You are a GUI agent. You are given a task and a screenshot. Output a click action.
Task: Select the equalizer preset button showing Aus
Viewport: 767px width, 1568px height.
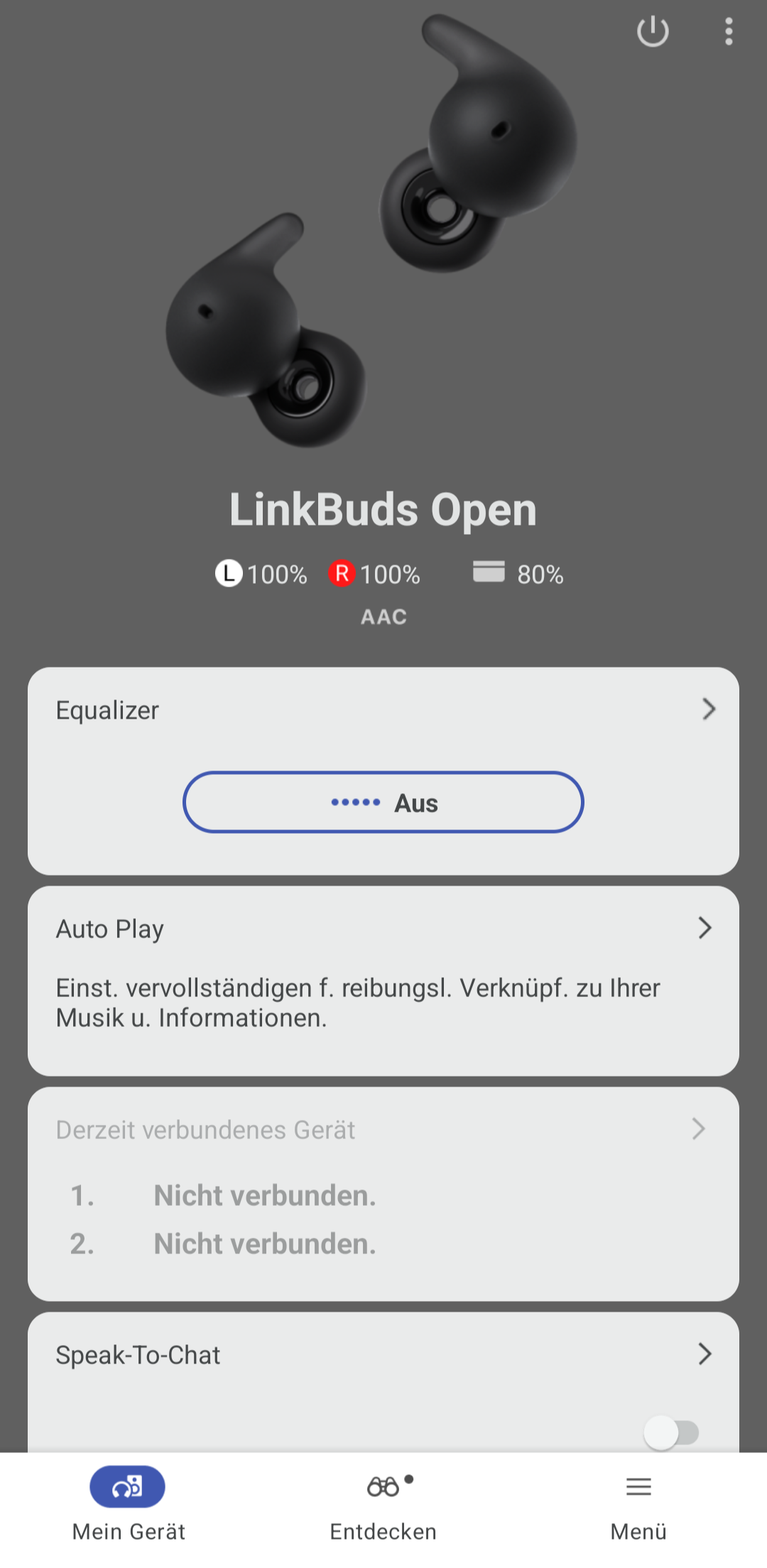pyautogui.click(x=383, y=802)
